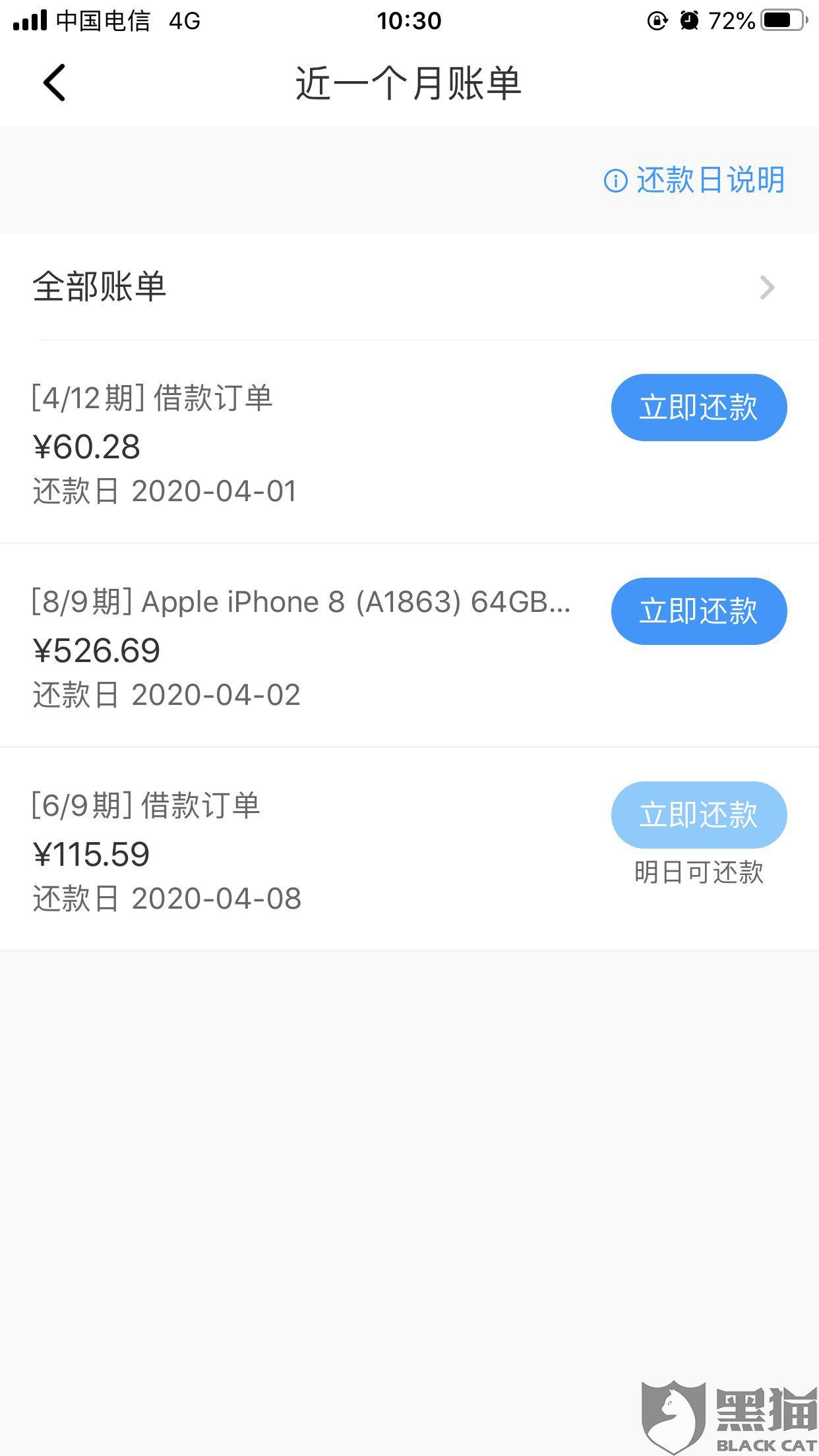Tap 立即还款 for the ¥115.59 bill
The height and width of the screenshot is (1456, 819).
pyautogui.click(x=698, y=815)
